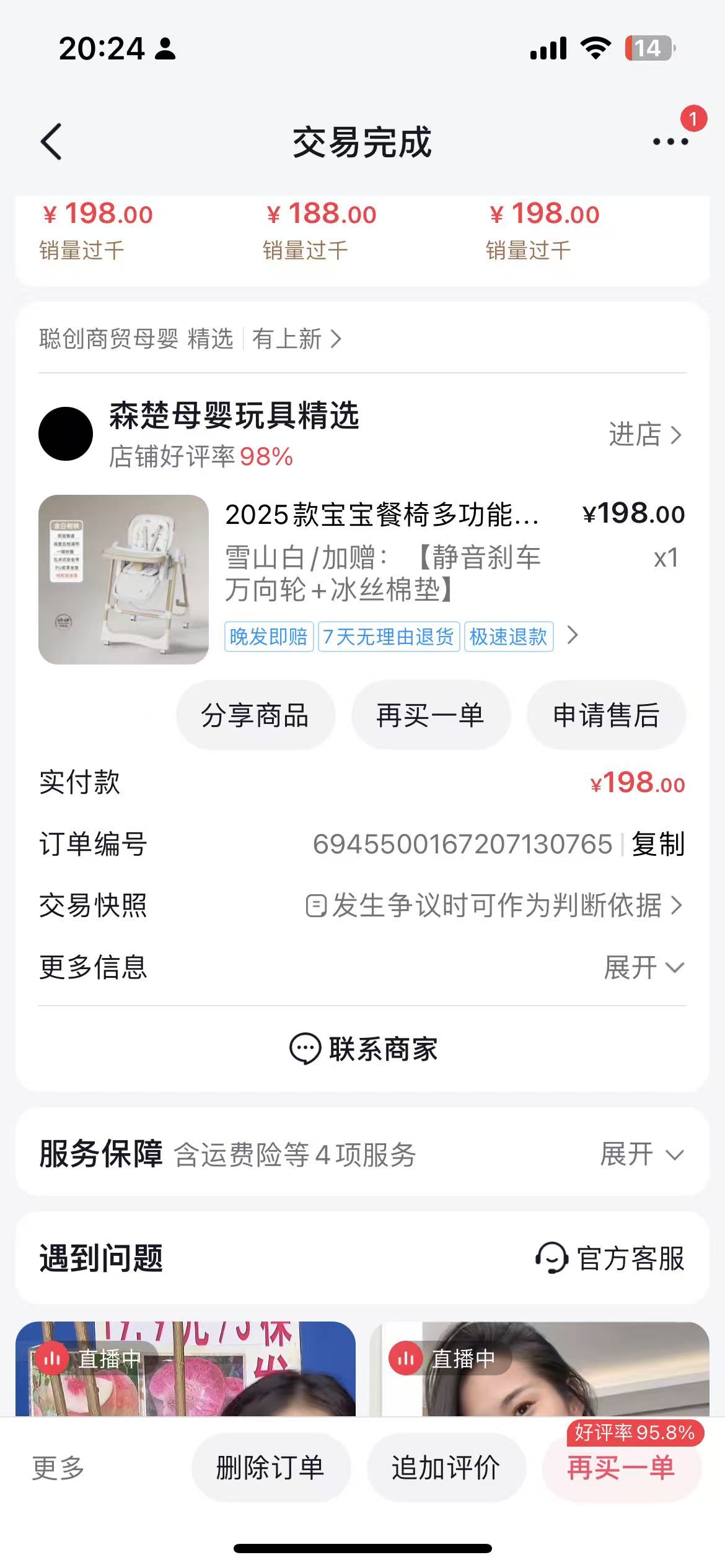Copy the order number with 复制
The height and width of the screenshot is (1568, 725).
[658, 844]
